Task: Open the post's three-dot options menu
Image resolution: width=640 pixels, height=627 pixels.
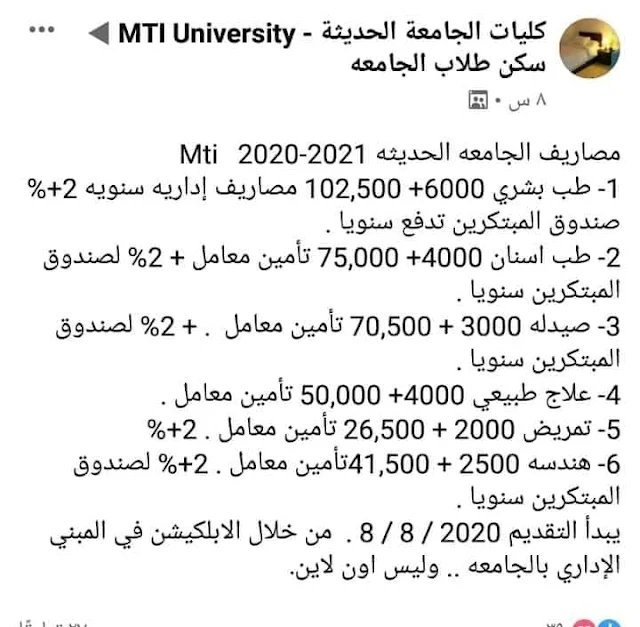Action: click(x=42, y=32)
